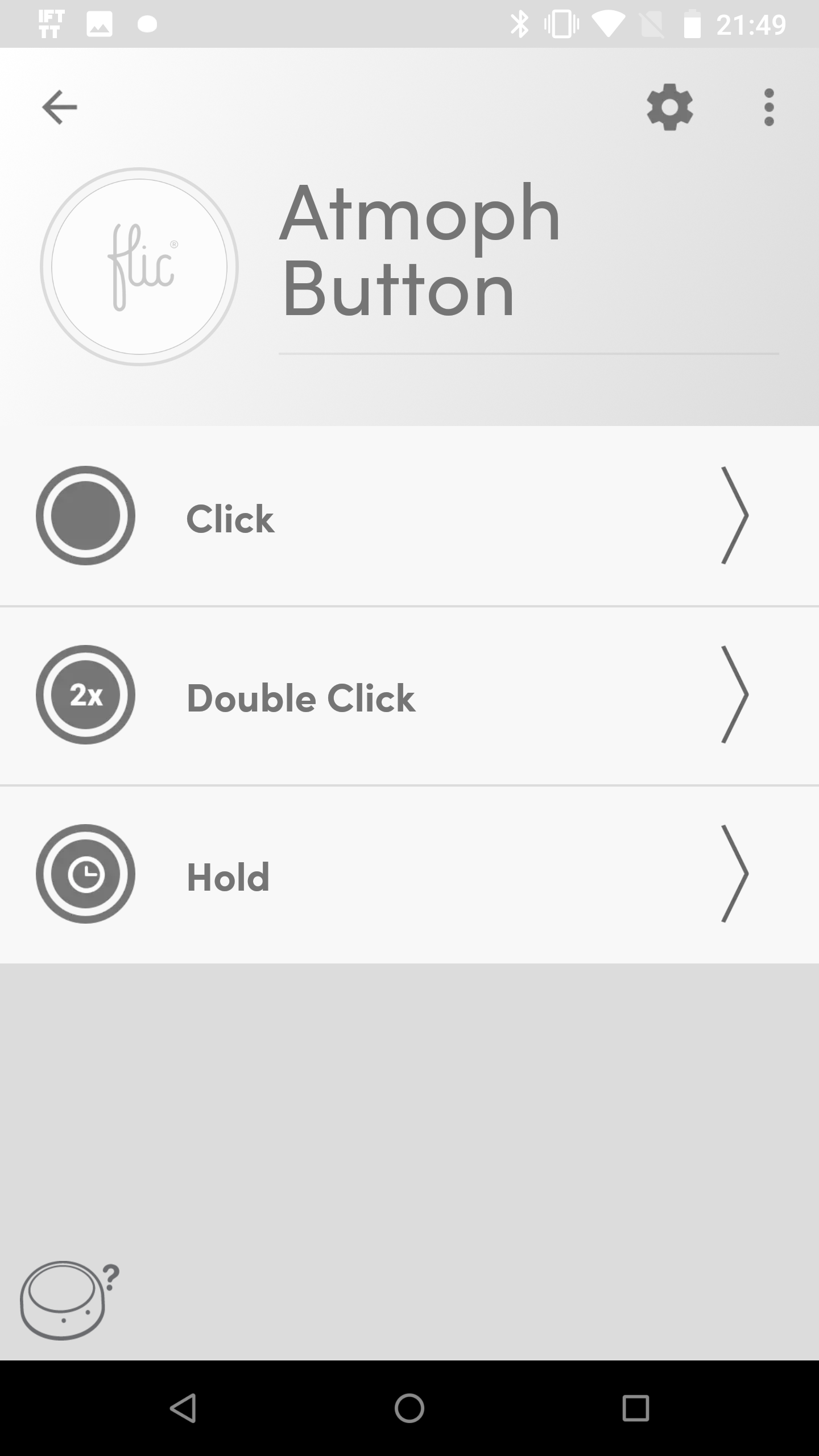Screen dimensions: 819x1456
Task: Tap the flic button image
Action: tap(139, 266)
